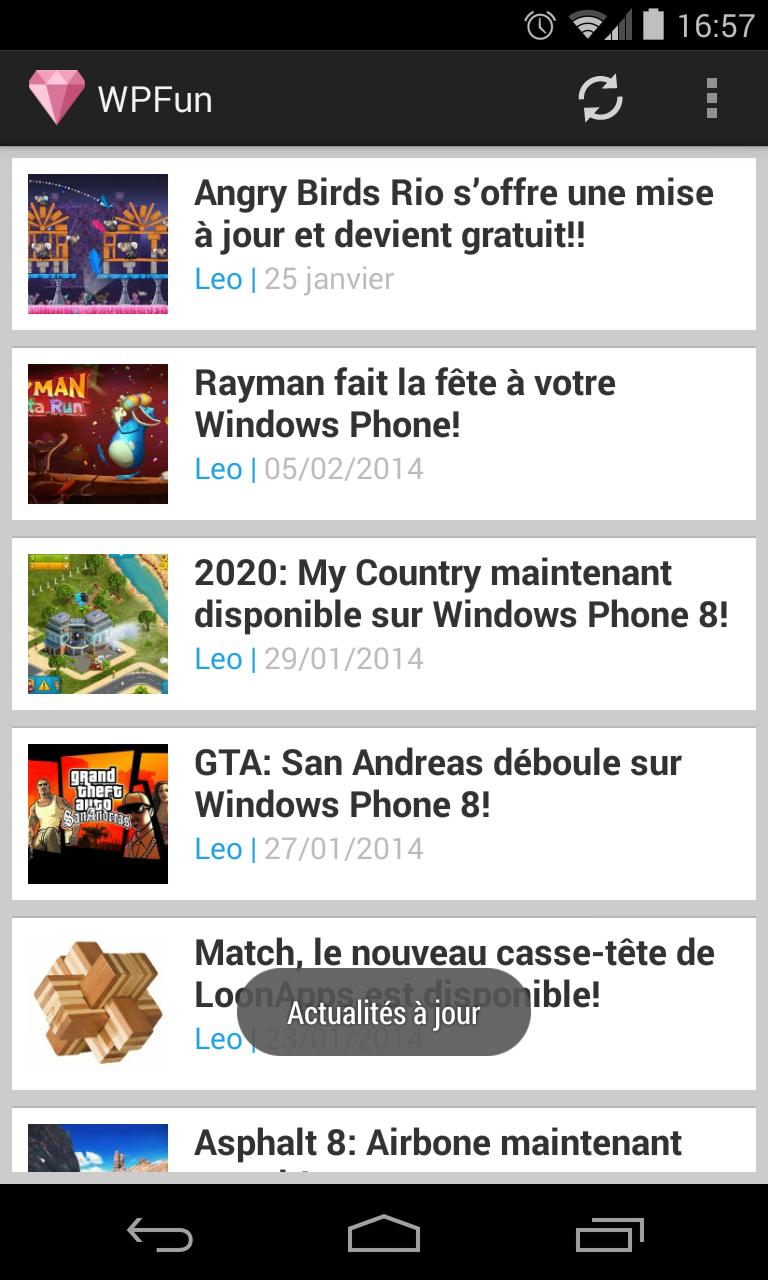Tap the Asphalt 8: Airbone headline
This screenshot has width=768, height=1280.
coord(437,1142)
